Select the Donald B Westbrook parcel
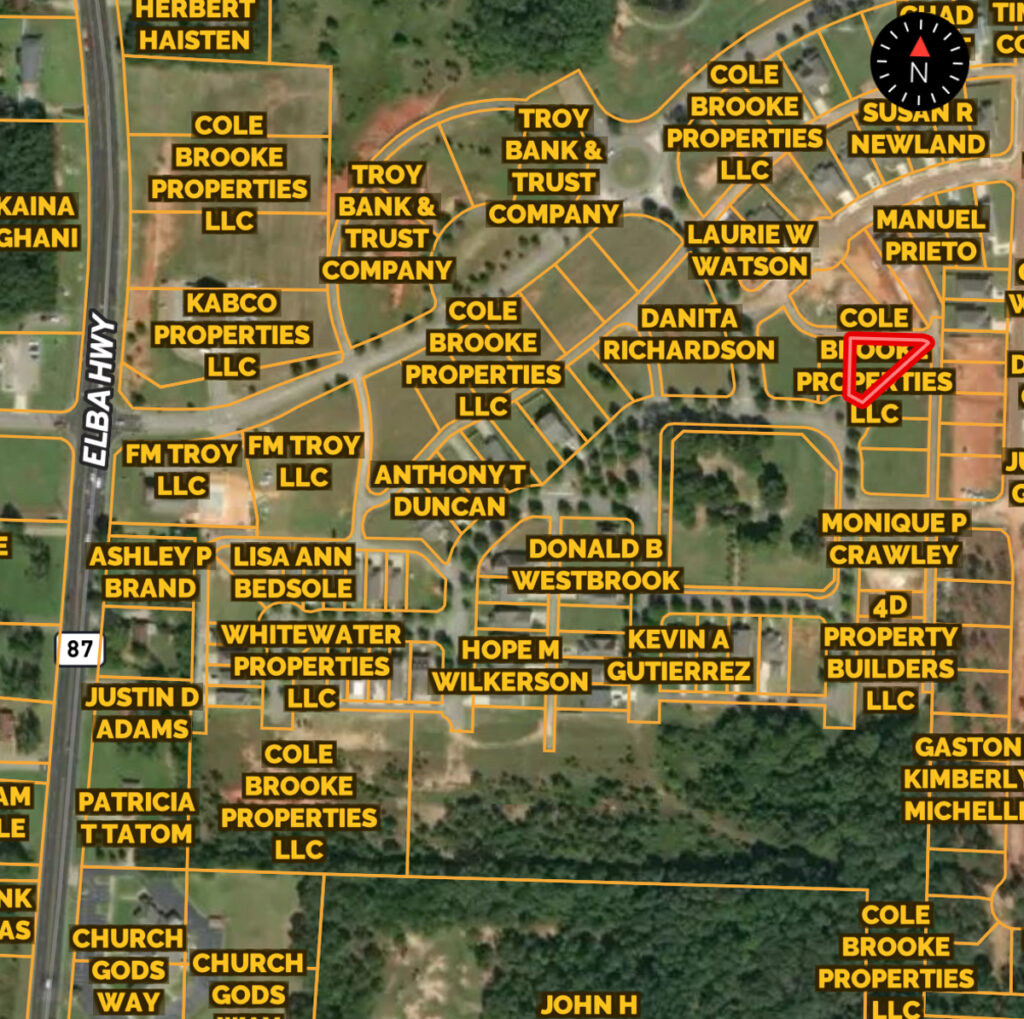Viewport: 1024px width, 1019px height. 596,563
